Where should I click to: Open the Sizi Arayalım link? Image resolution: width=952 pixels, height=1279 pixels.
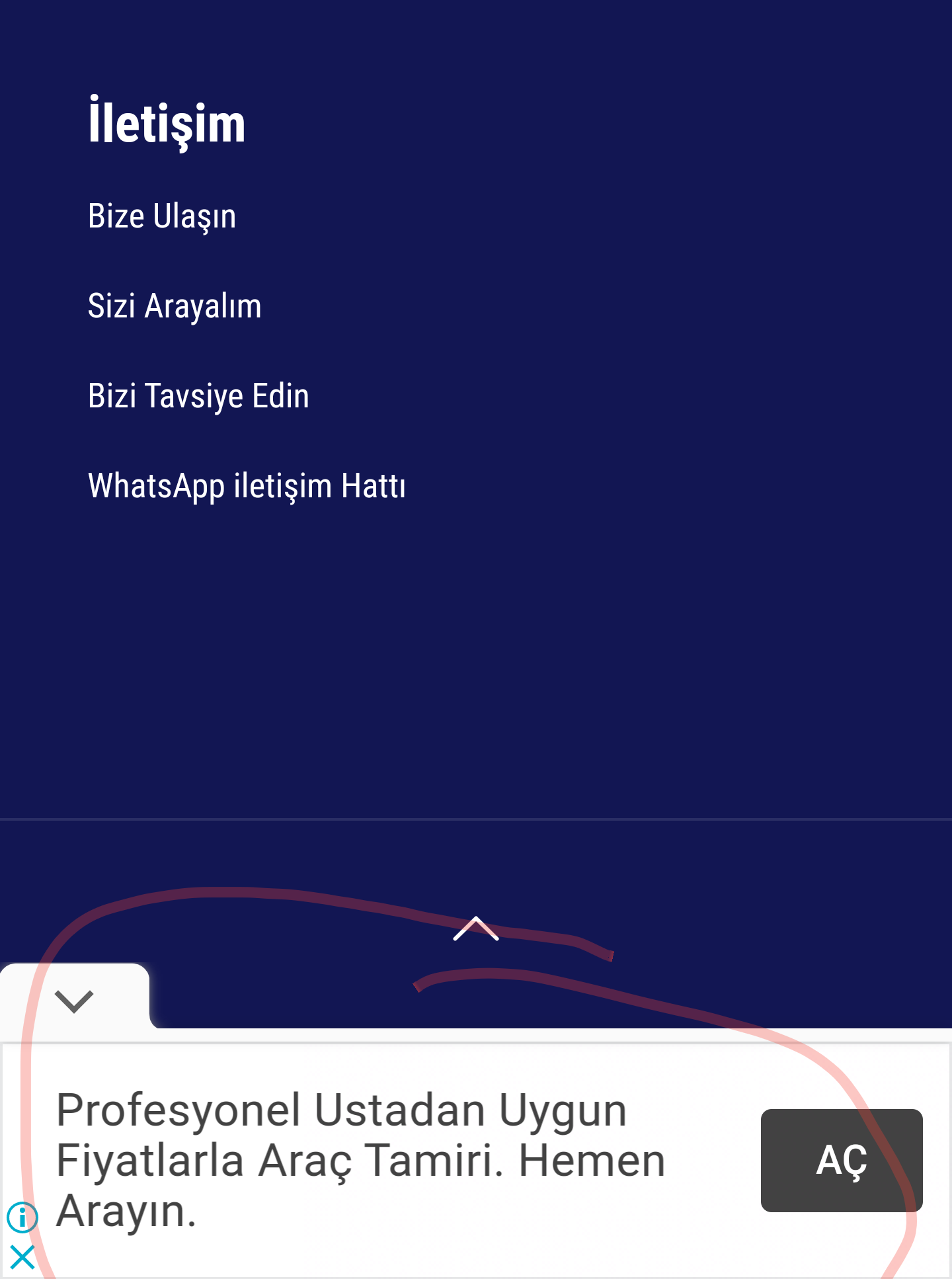pos(175,307)
